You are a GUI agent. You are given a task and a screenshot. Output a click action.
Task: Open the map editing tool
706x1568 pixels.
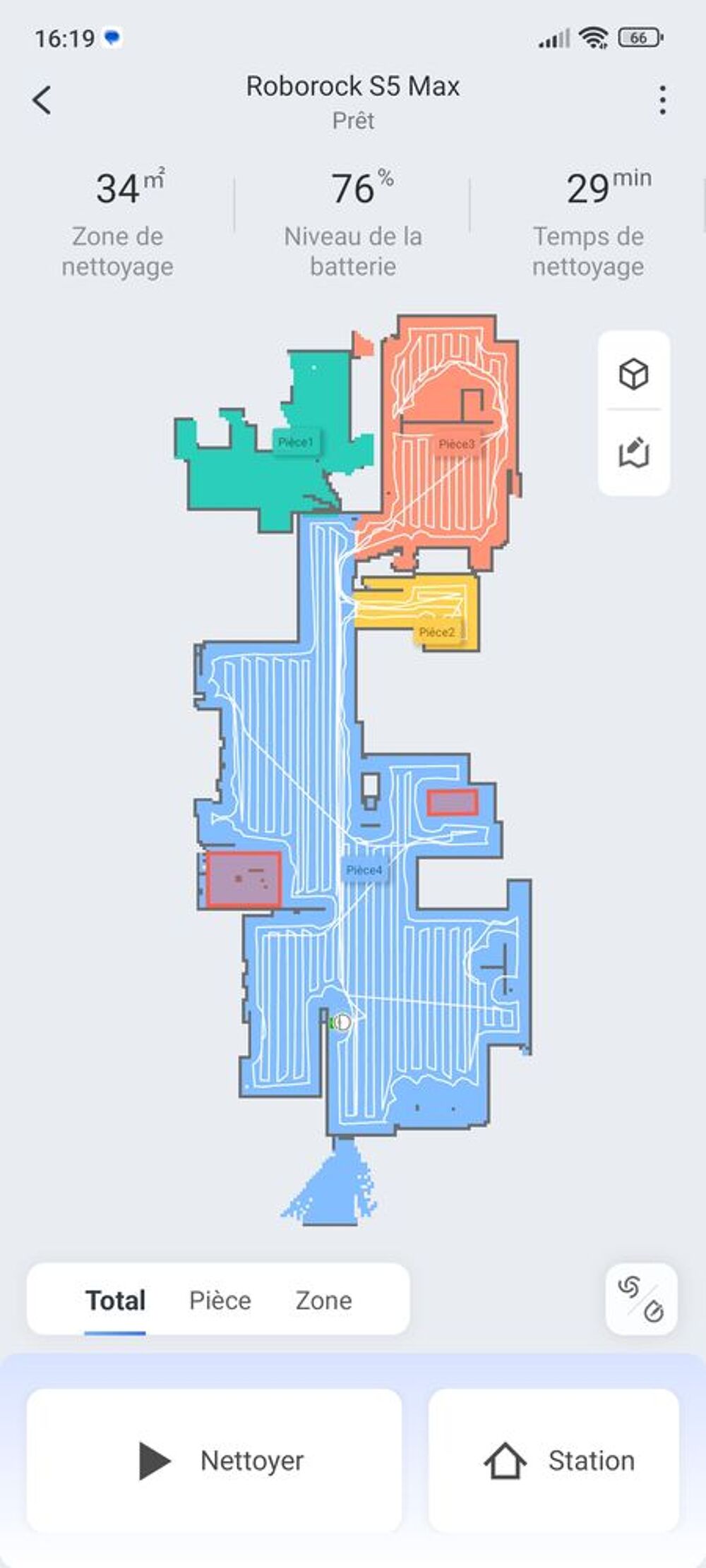click(x=633, y=452)
